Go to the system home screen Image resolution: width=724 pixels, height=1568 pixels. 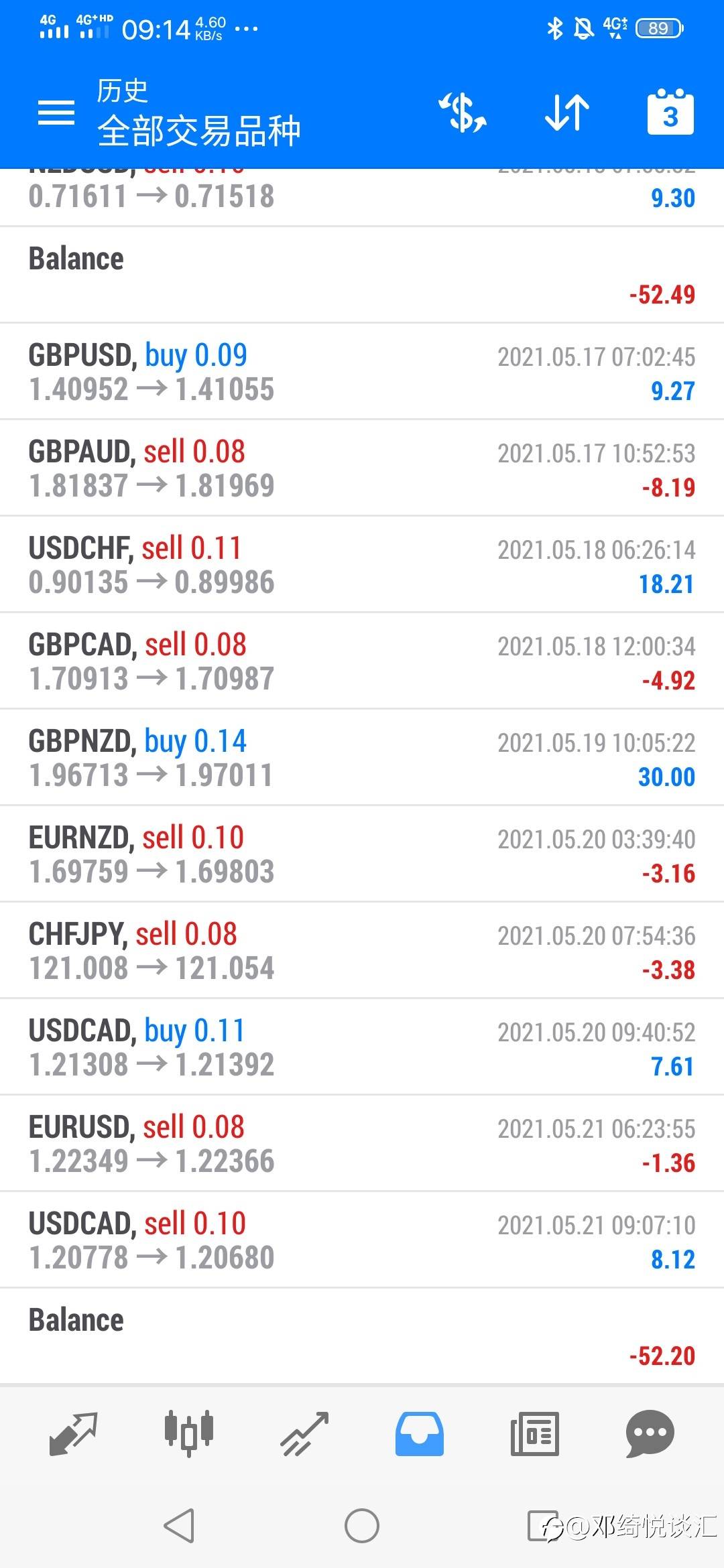tap(362, 1526)
